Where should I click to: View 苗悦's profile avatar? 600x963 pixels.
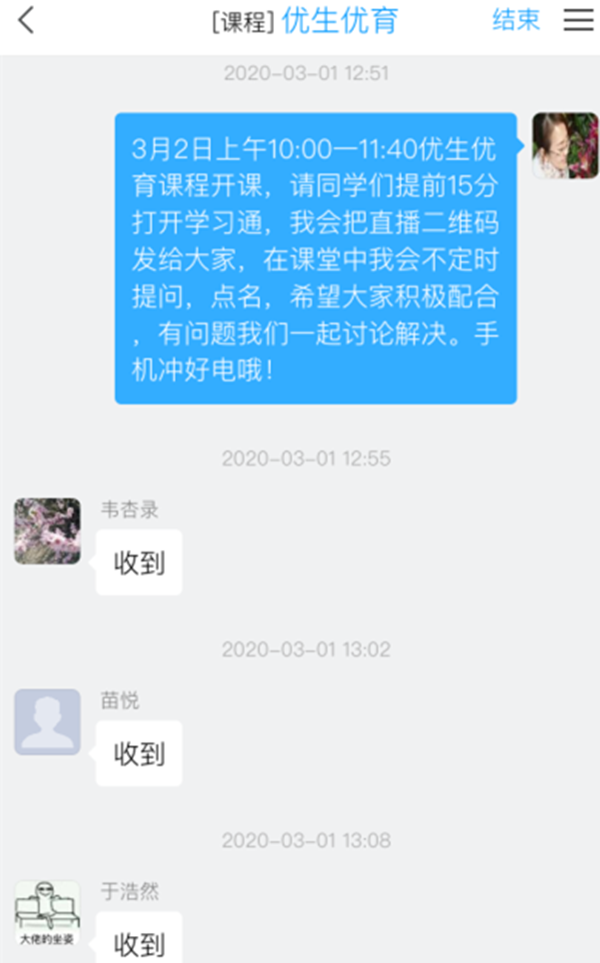point(47,721)
